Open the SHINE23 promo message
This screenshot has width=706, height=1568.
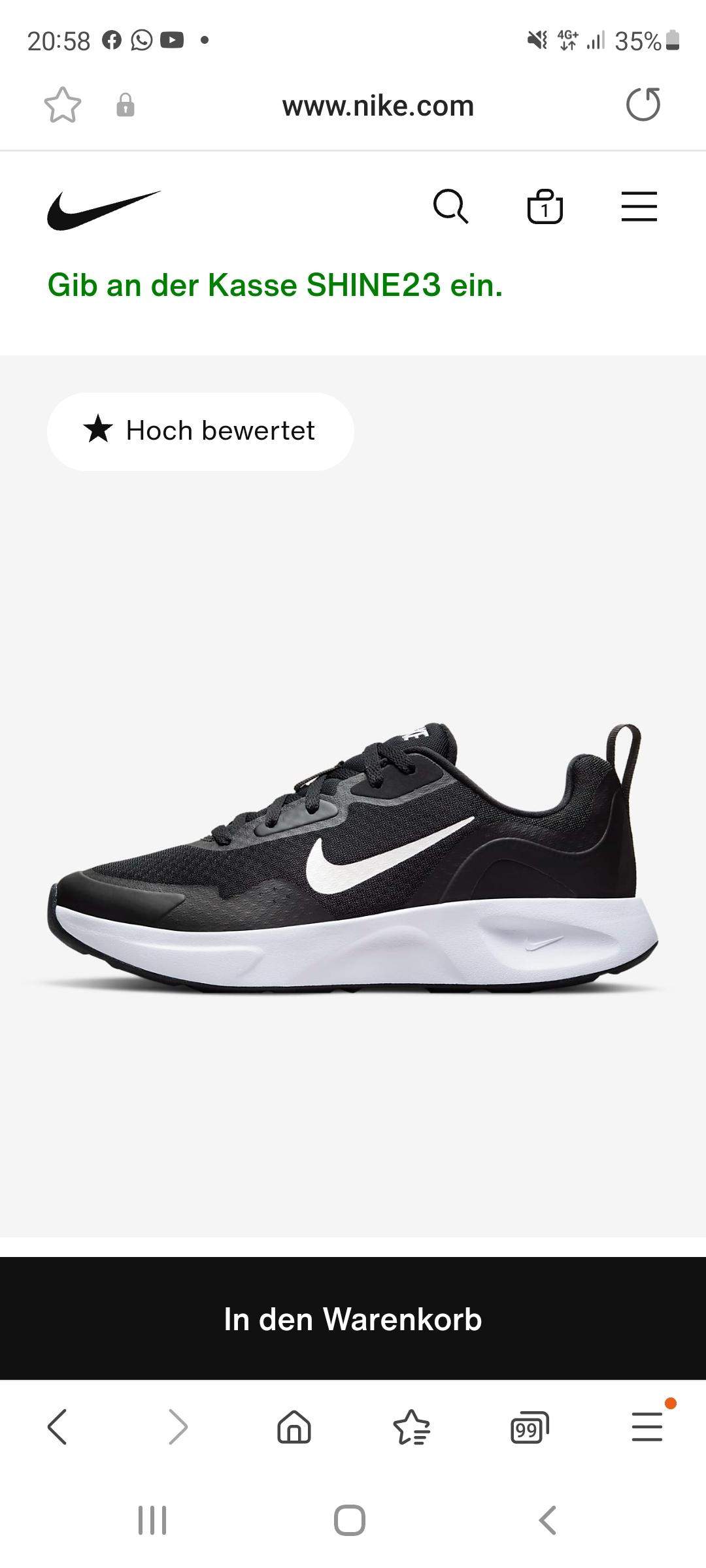click(275, 285)
